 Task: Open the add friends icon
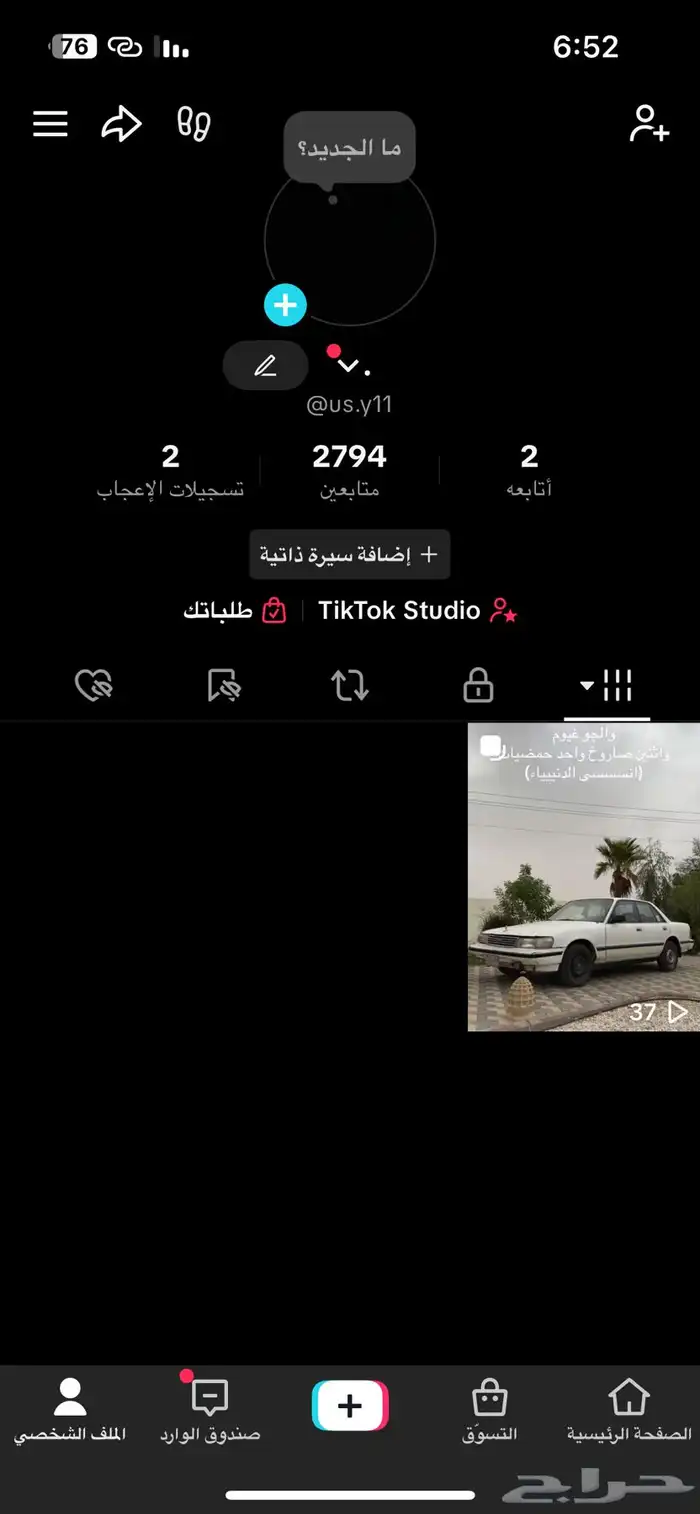coord(648,124)
